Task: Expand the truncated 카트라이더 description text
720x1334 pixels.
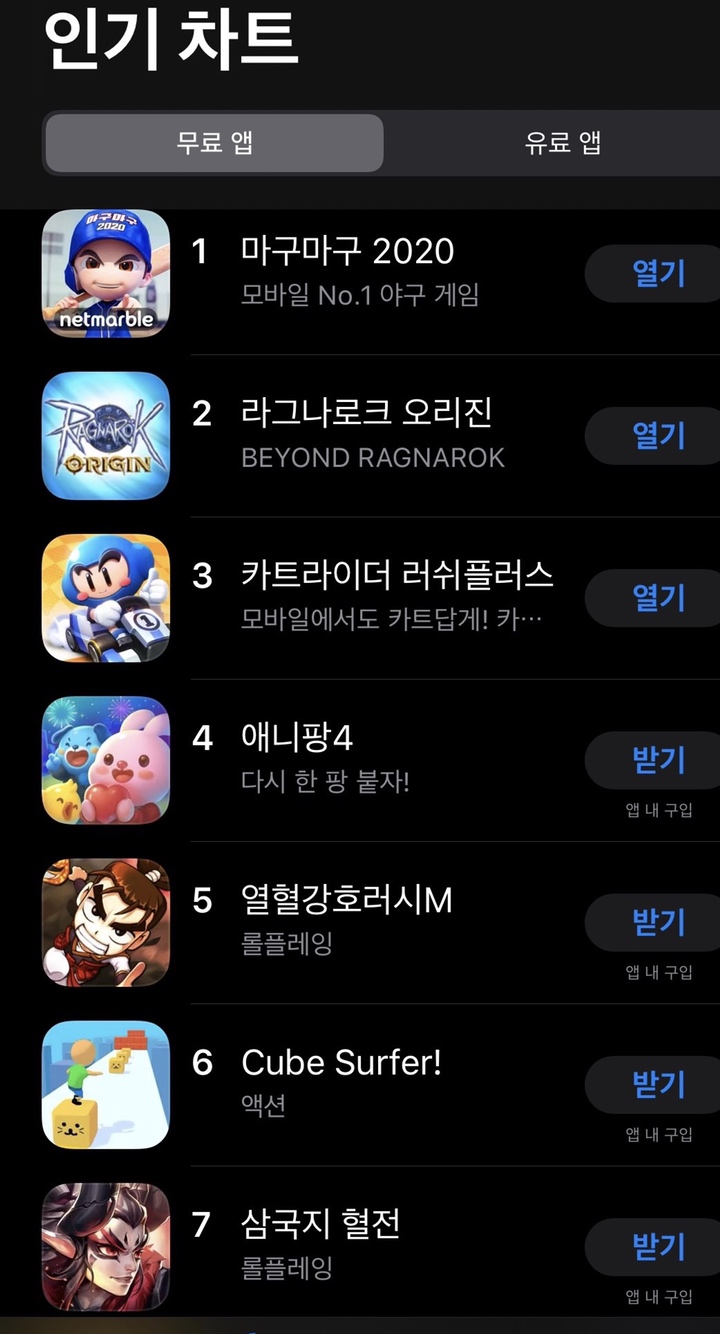Action: tap(387, 620)
